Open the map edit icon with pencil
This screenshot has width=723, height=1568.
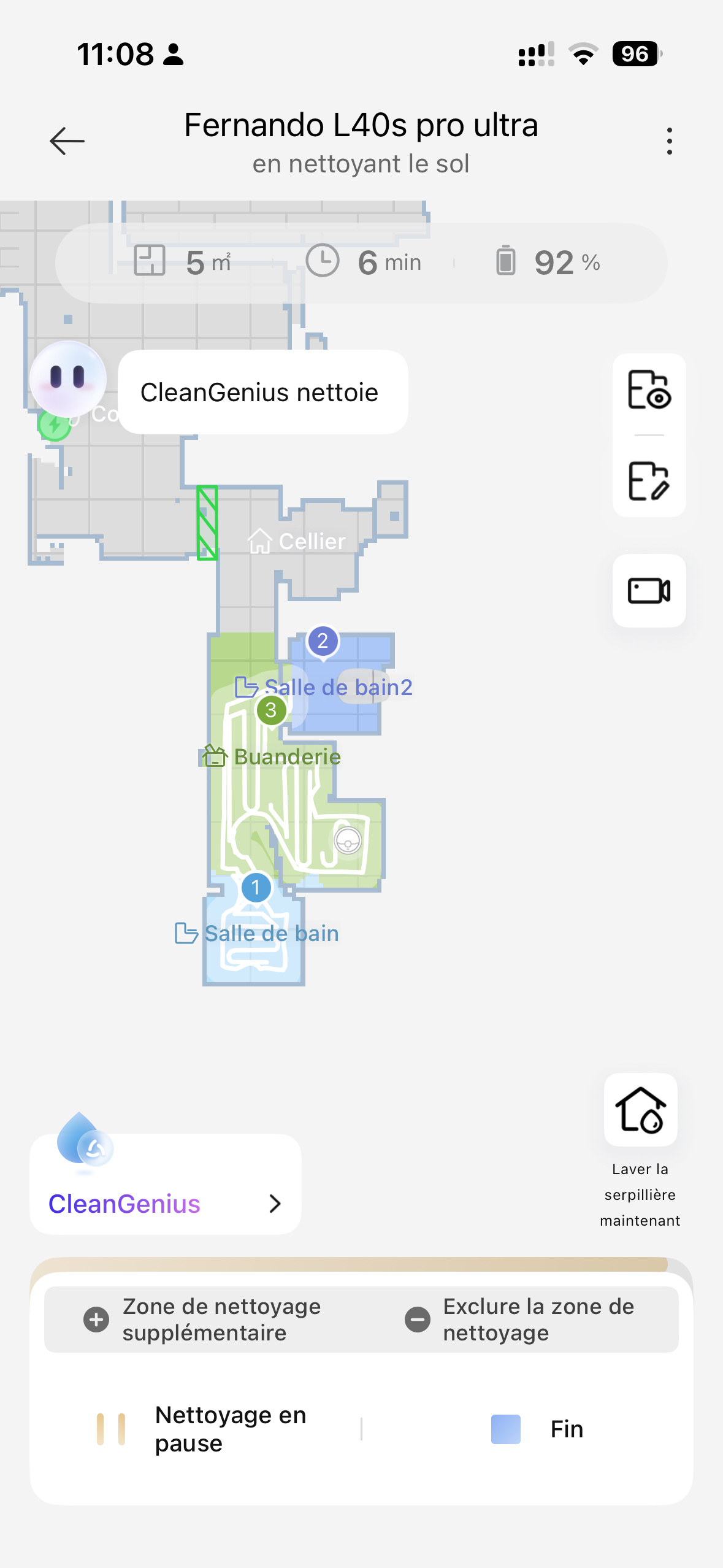click(x=649, y=481)
